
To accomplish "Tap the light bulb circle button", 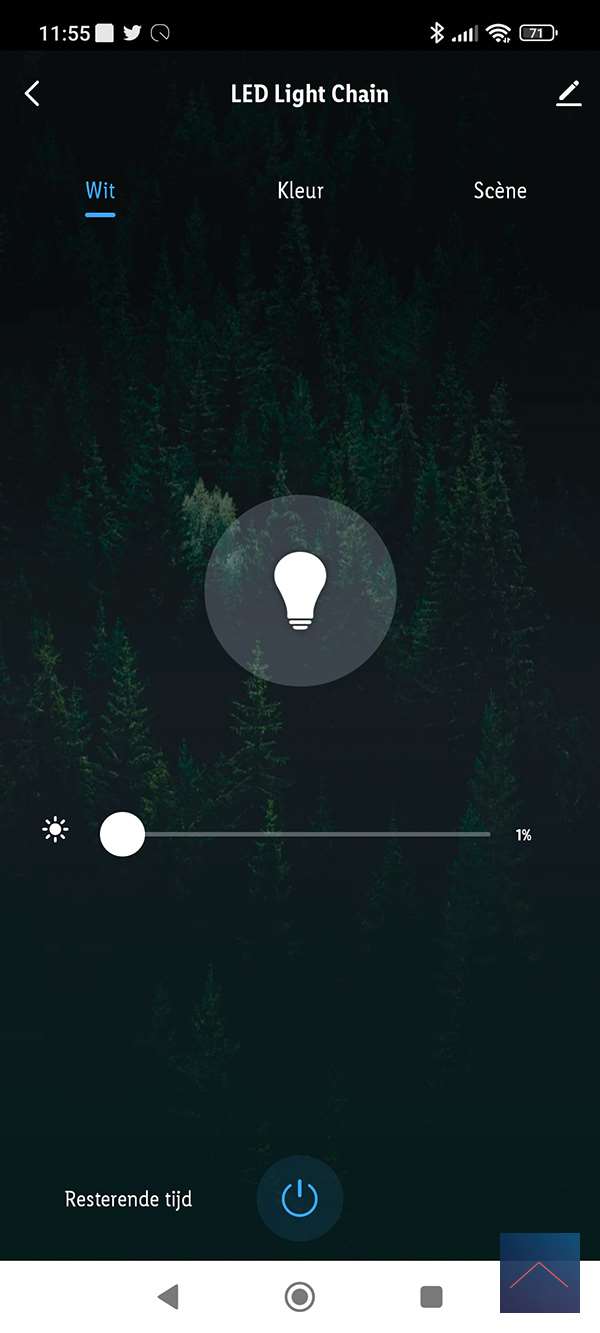I will click(x=300, y=590).
